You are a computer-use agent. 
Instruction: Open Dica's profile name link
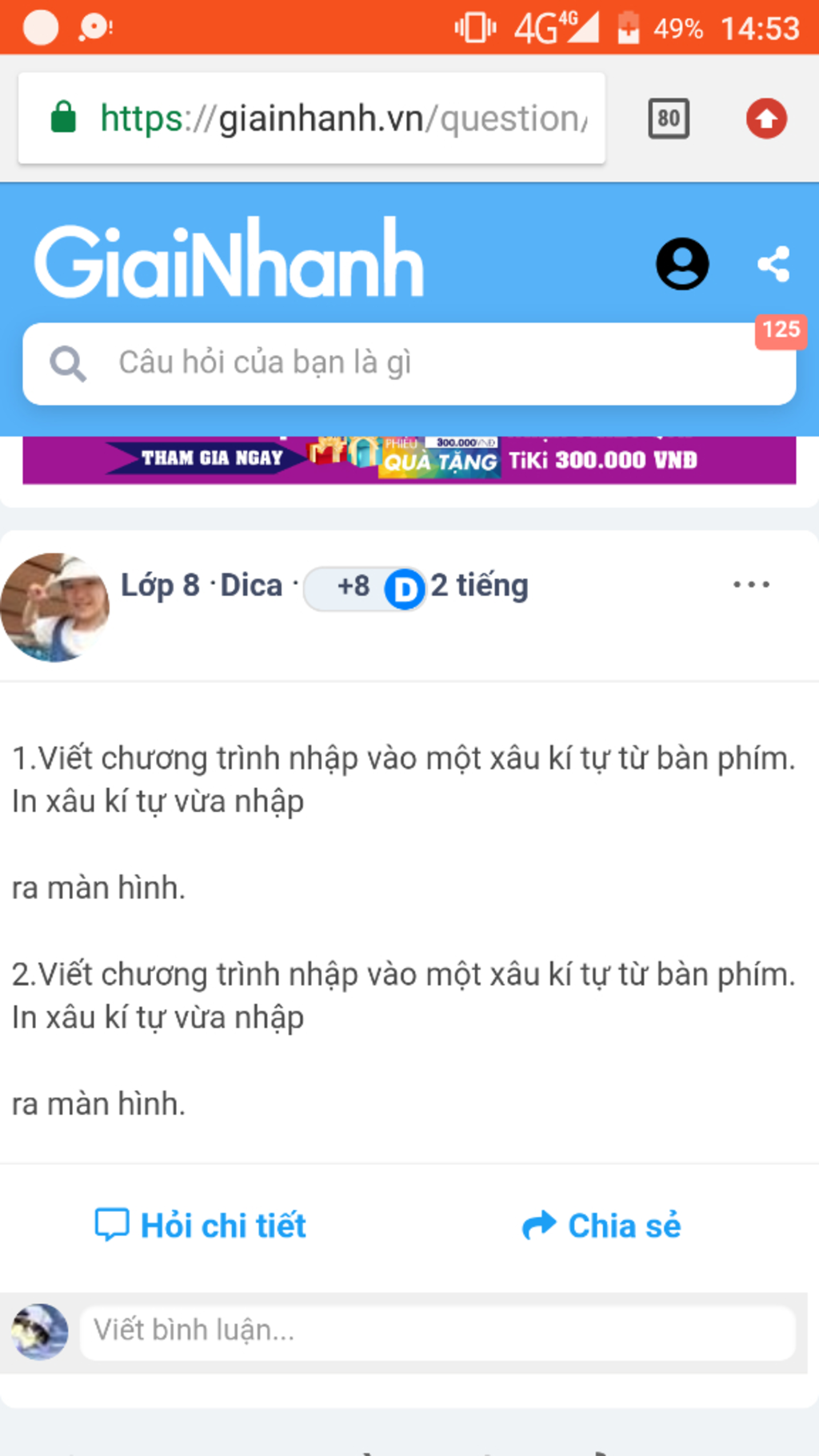point(251,586)
